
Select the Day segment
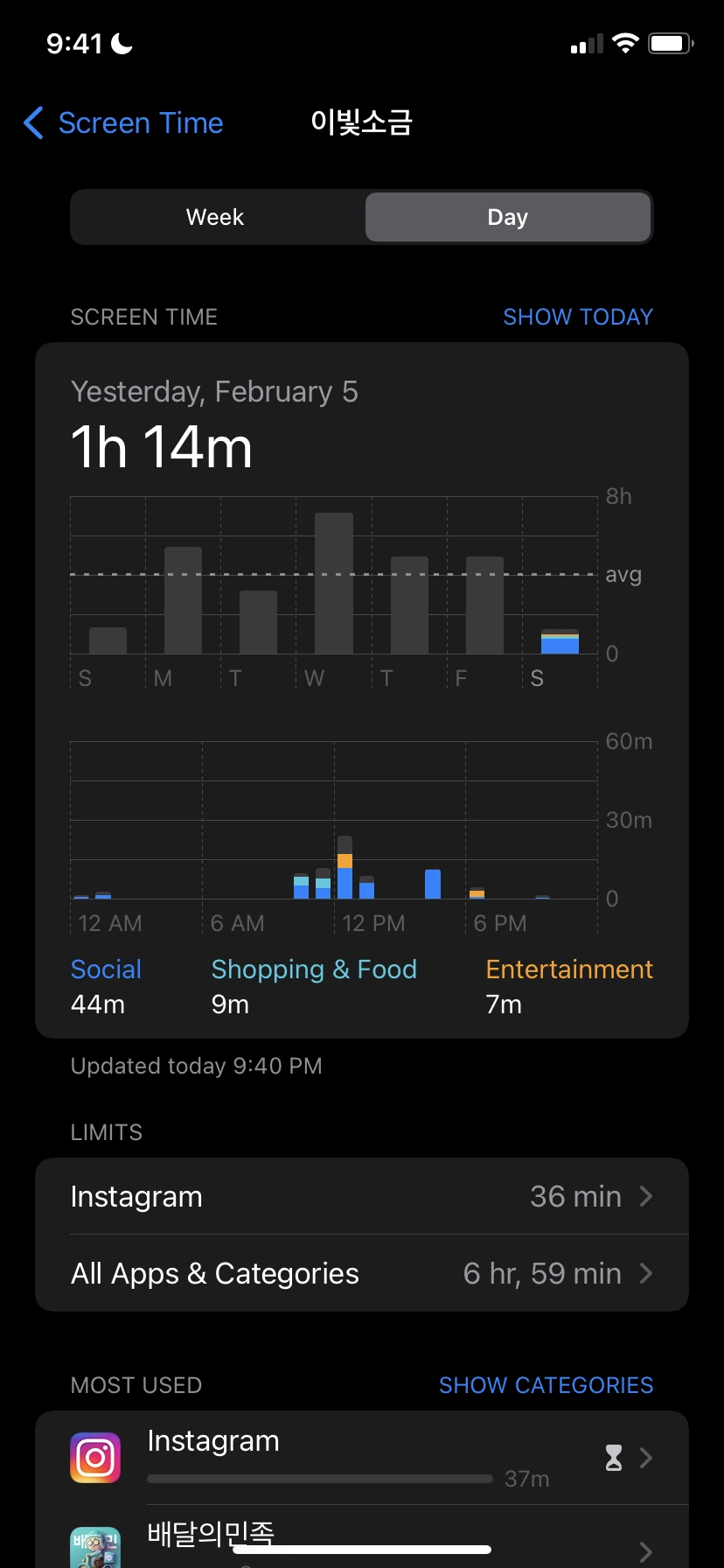[507, 217]
